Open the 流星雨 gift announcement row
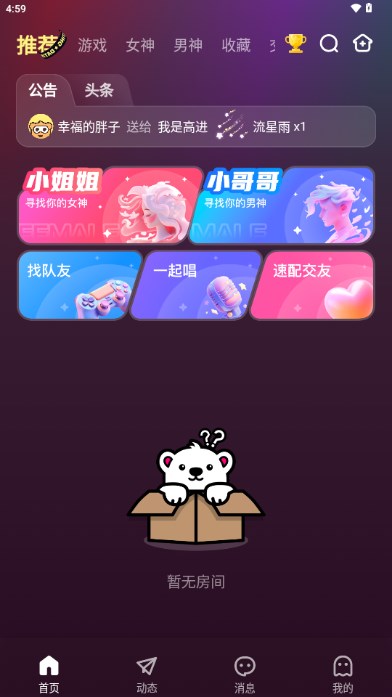Viewport: 392px width, 697px height. coord(196,127)
